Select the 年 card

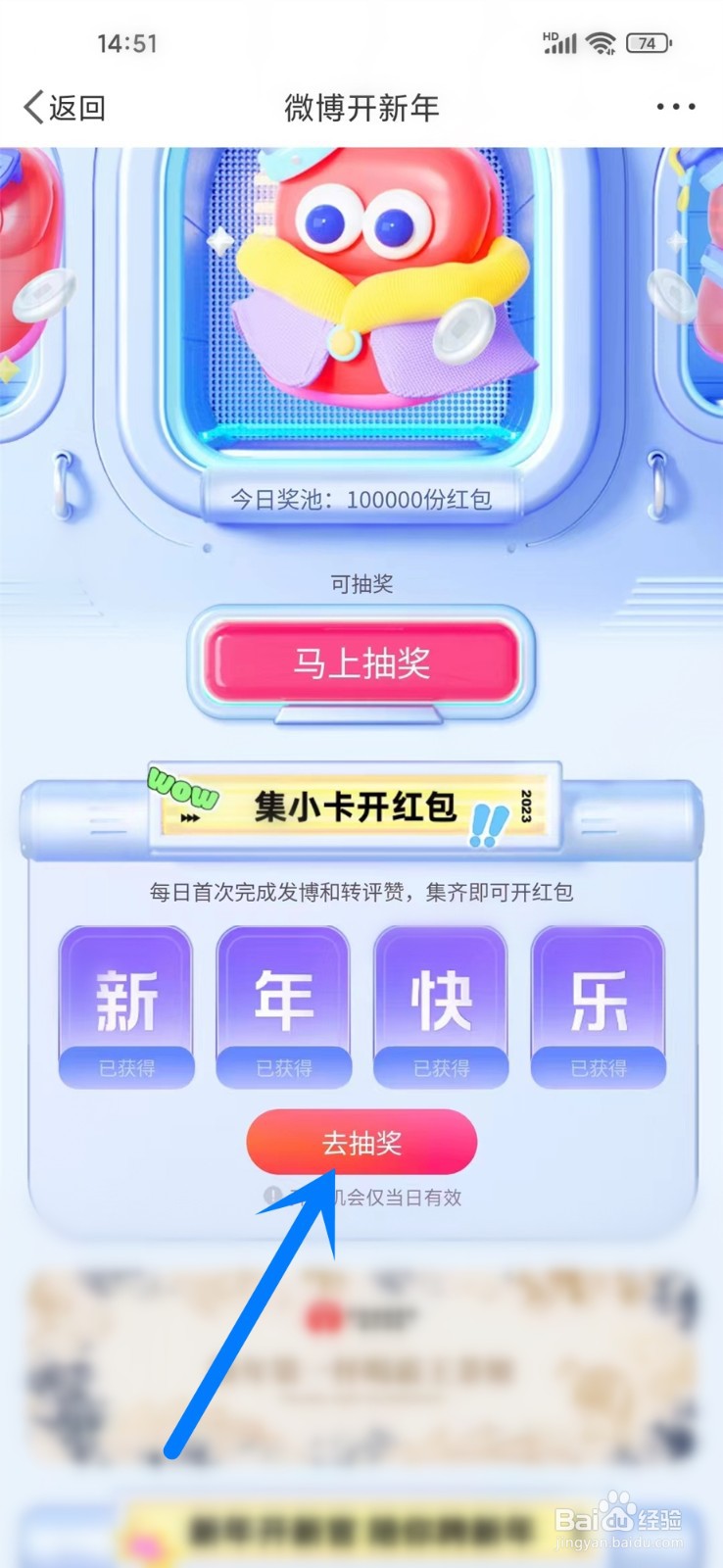283,992
